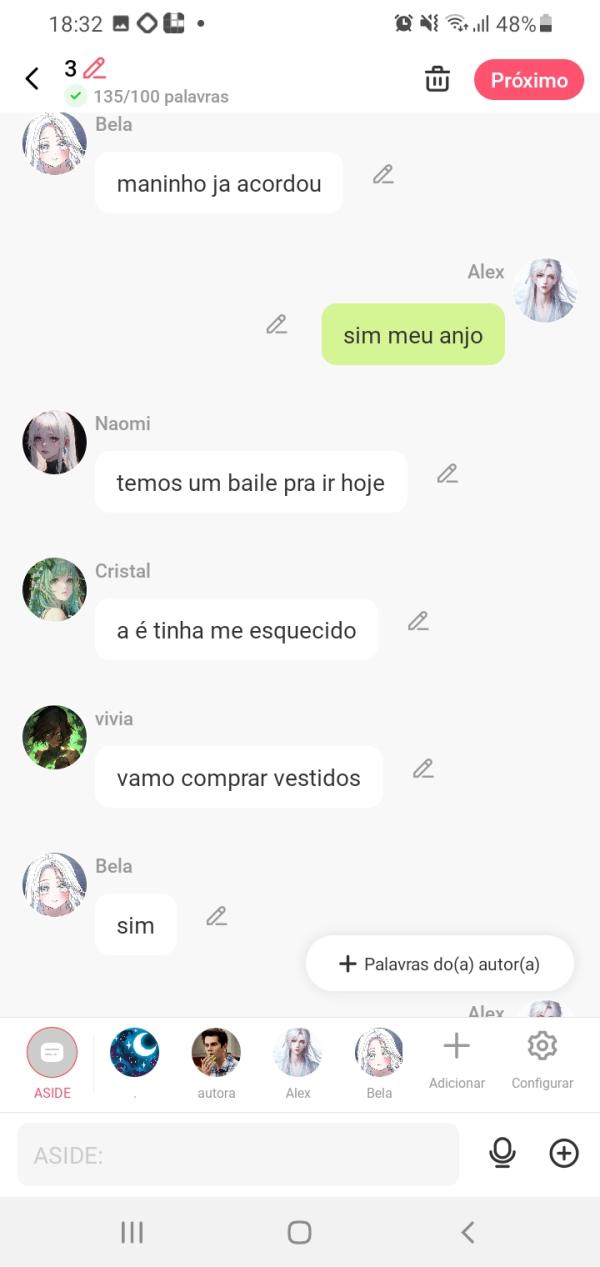Edit Naomi's message about the baile
600x1267 pixels.
click(447, 474)
